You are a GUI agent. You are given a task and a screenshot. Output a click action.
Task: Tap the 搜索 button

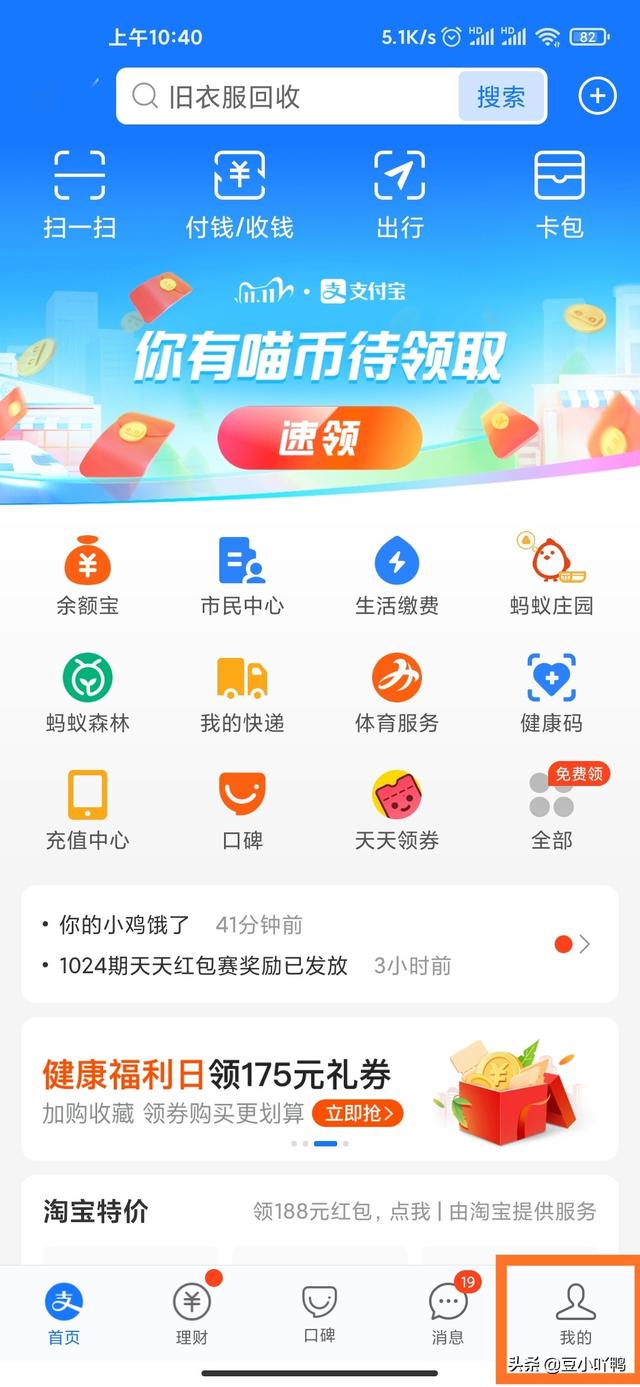coord(501,97)
